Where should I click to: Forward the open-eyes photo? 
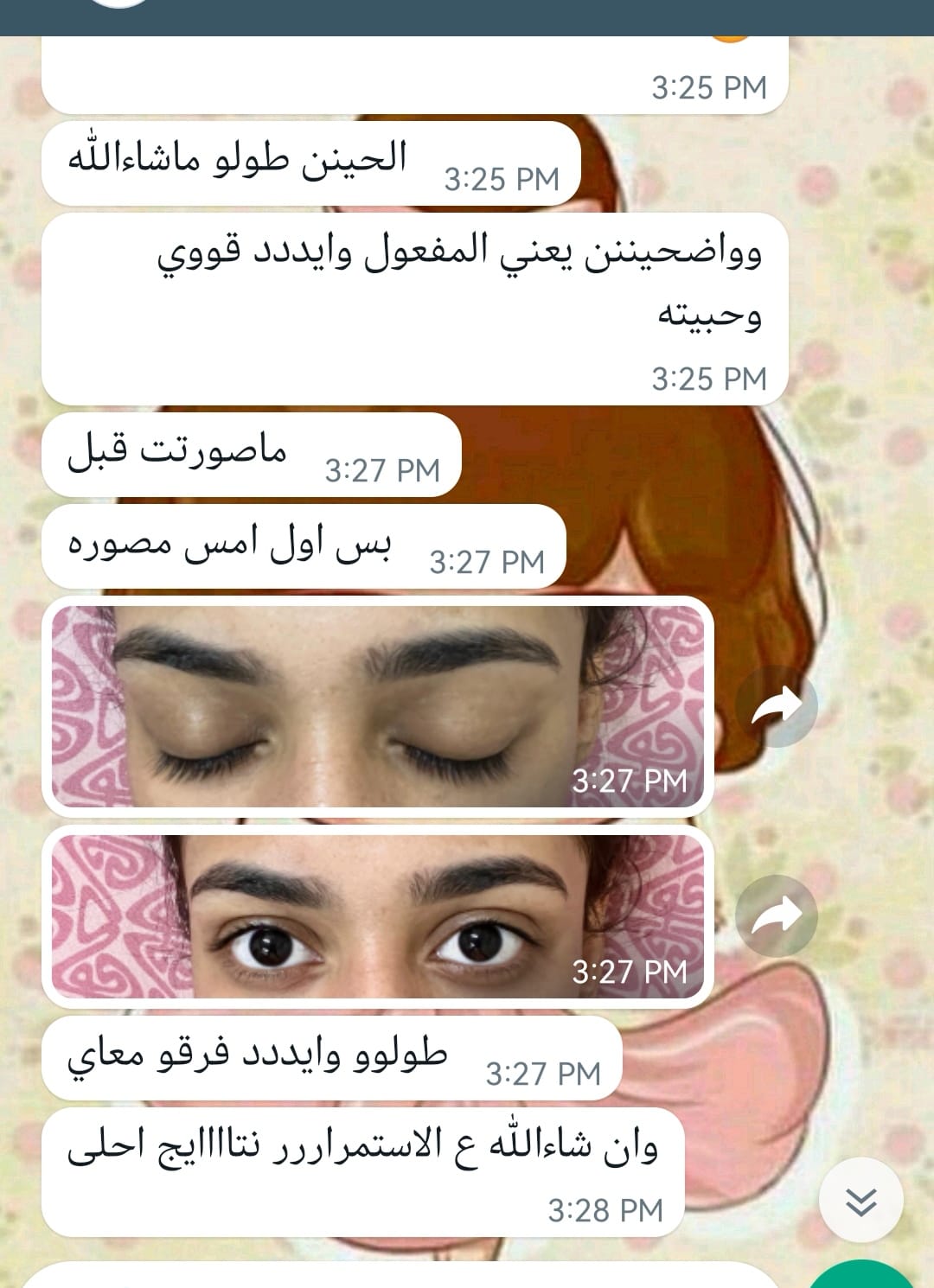(x=776, y=916)
